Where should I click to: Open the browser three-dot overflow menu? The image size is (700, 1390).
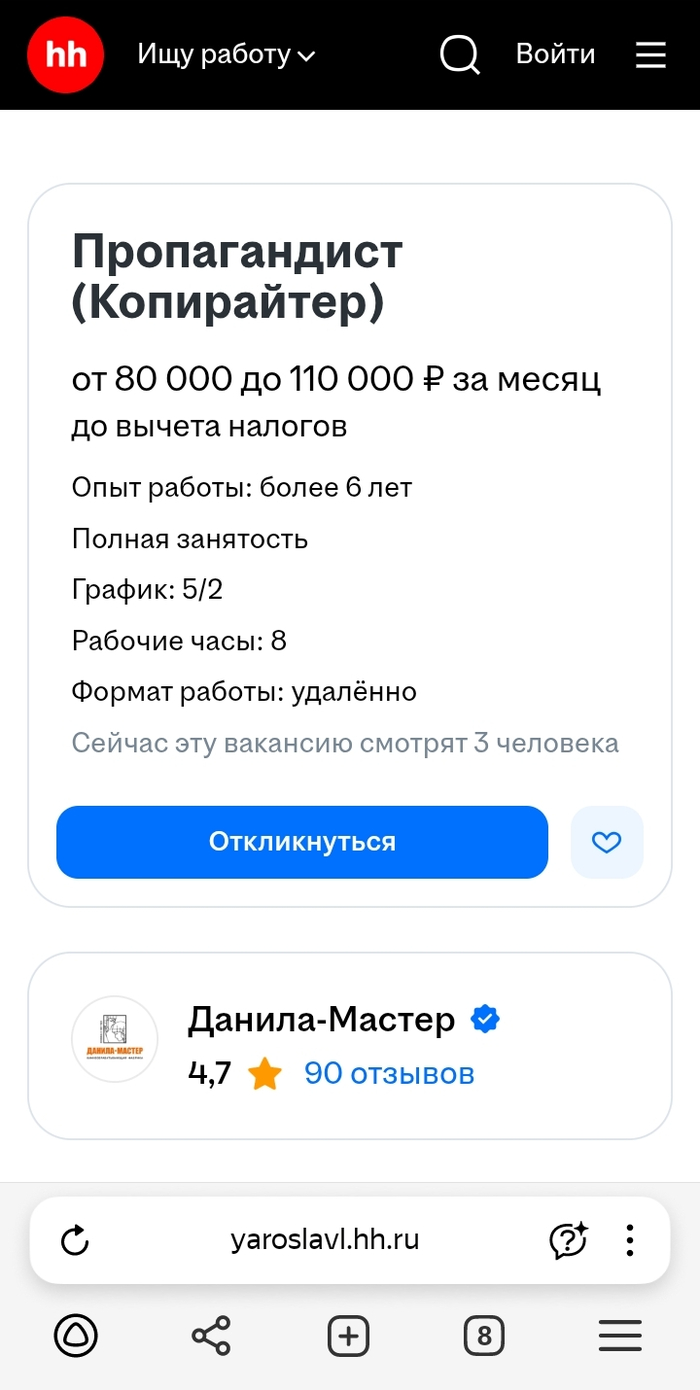pyautogui.click(x=630, y=1241)
